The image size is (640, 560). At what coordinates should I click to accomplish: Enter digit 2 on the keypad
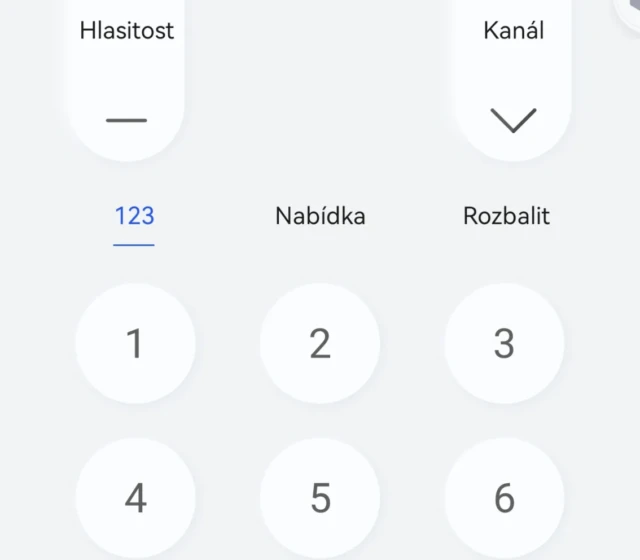tap(320, 344)
